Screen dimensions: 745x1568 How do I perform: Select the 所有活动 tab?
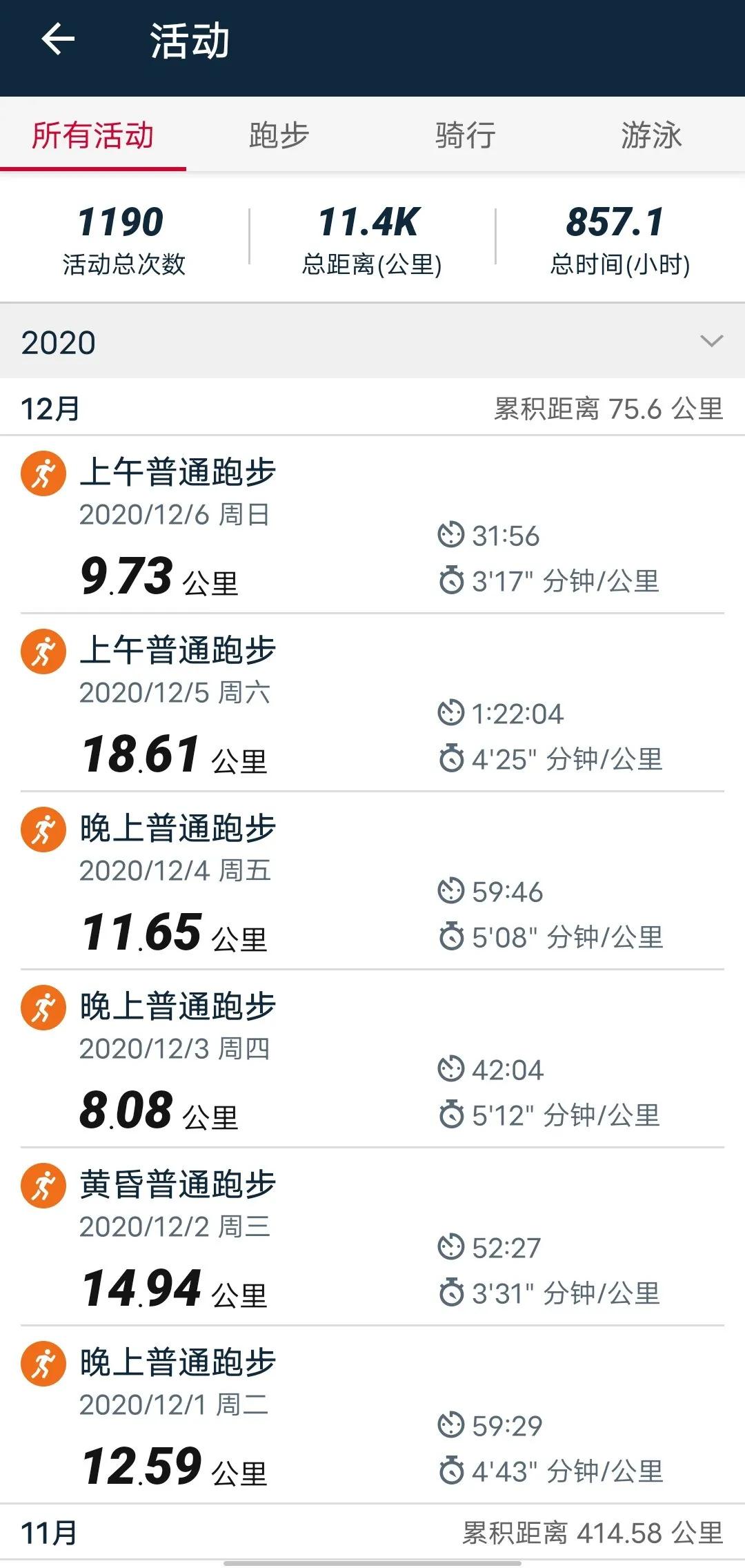[x=93, y=135]
